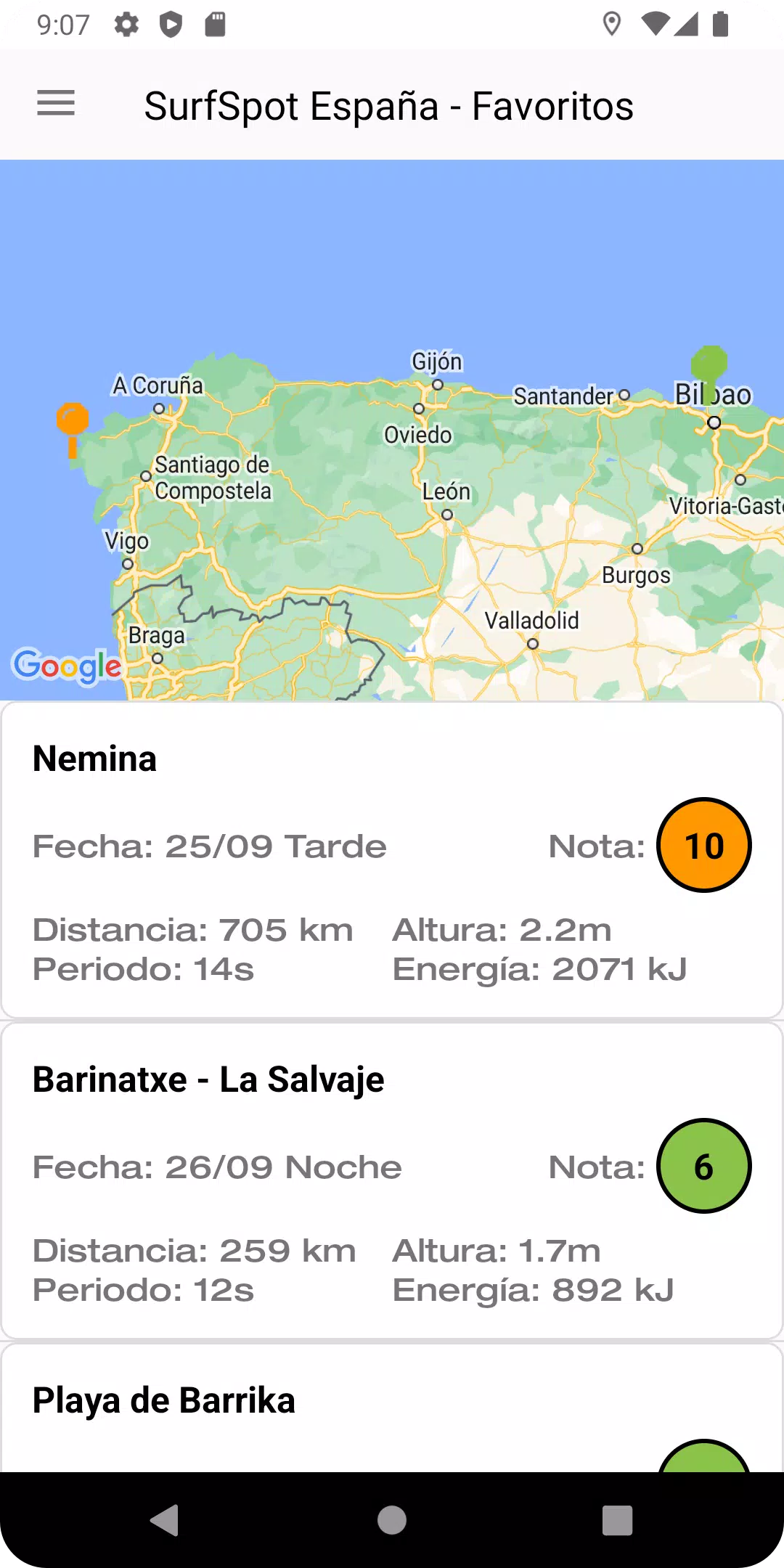Viewport: 784px width, 1568px height.
Task: Go to the home screen via system home
Action: click(392, 1520)
